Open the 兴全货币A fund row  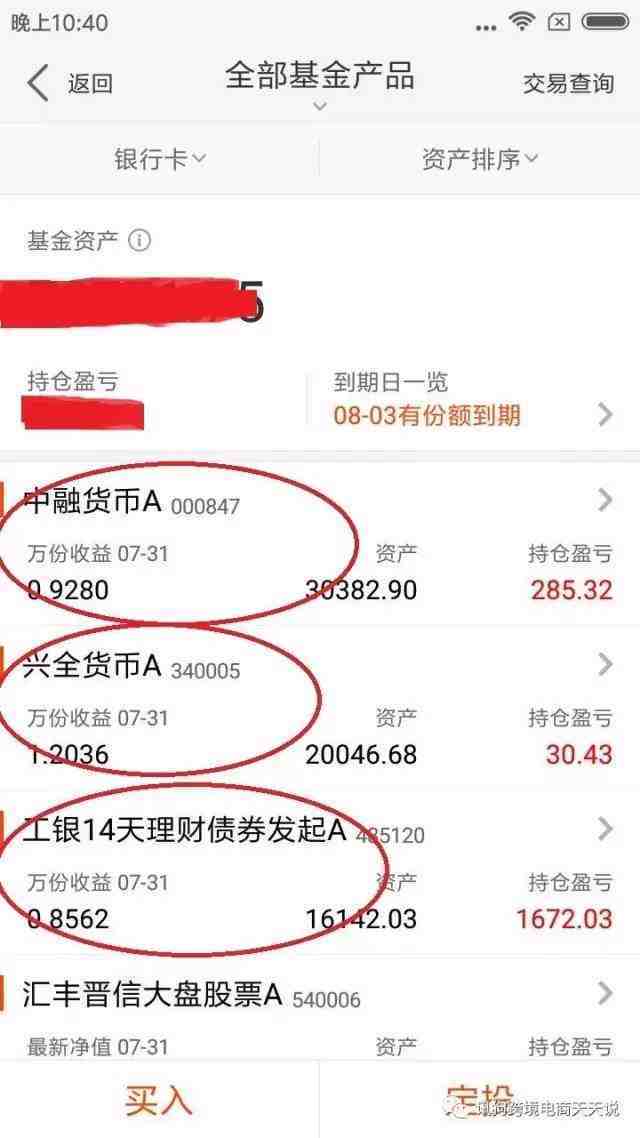(x=320, y=710)
